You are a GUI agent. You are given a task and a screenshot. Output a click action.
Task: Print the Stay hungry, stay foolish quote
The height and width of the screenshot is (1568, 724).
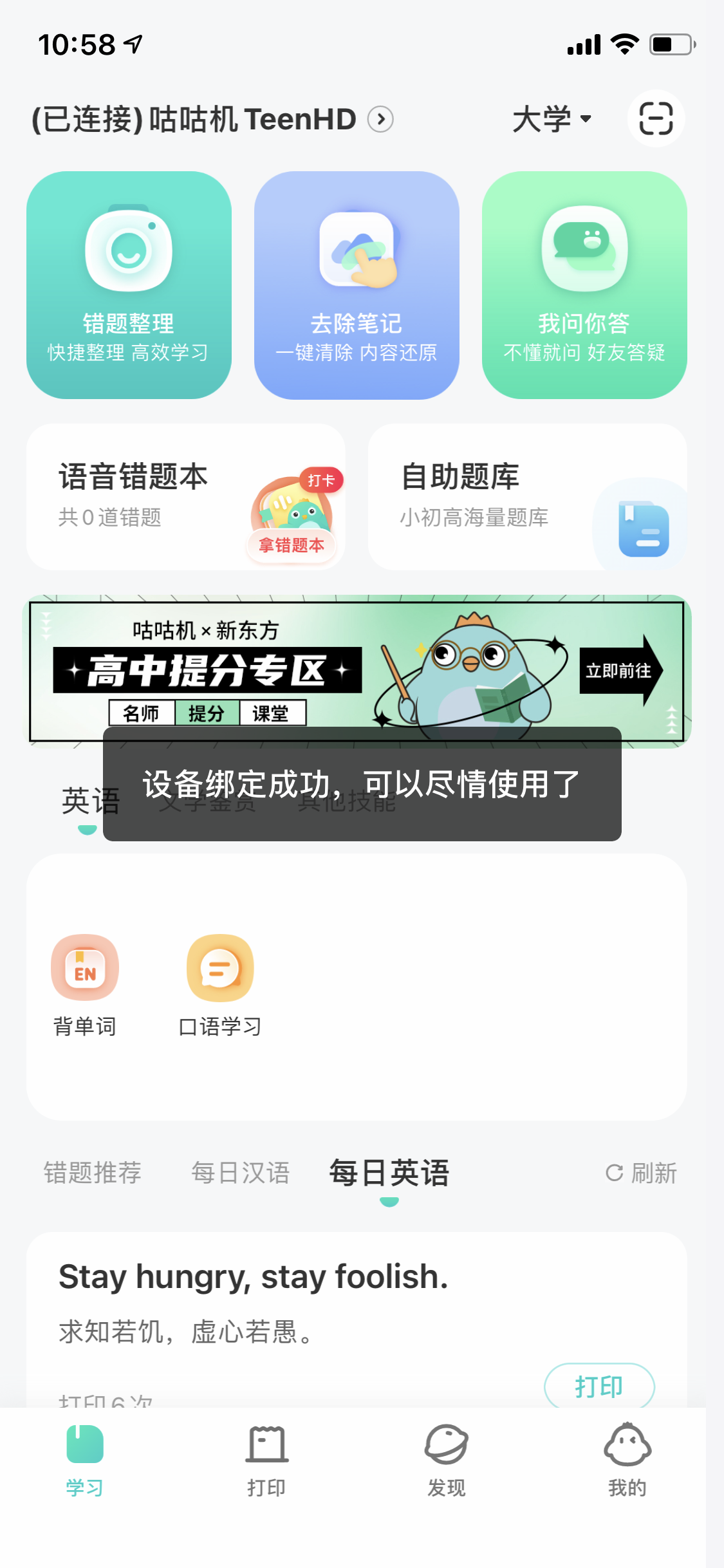click(599, 1386)
